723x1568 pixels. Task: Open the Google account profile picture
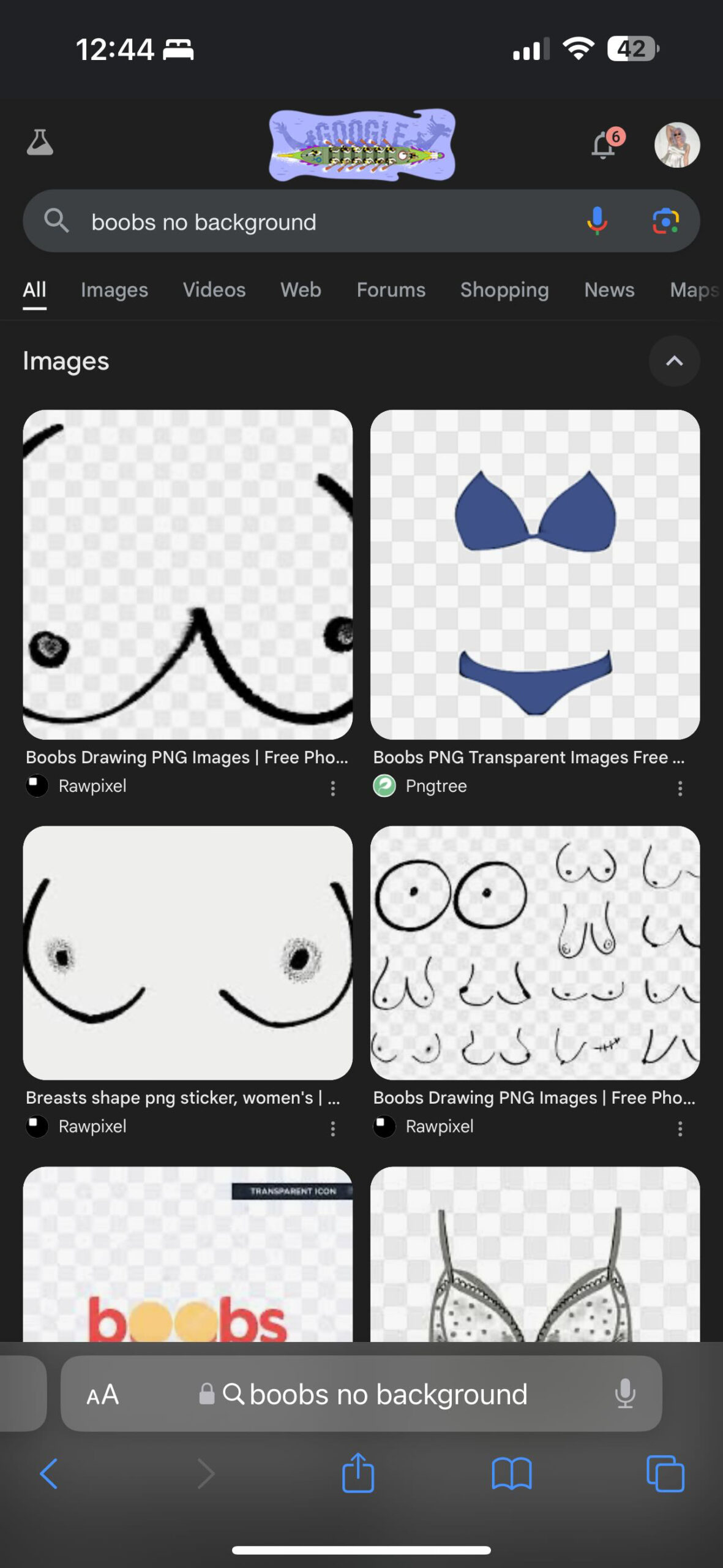(x=677, y=145)
